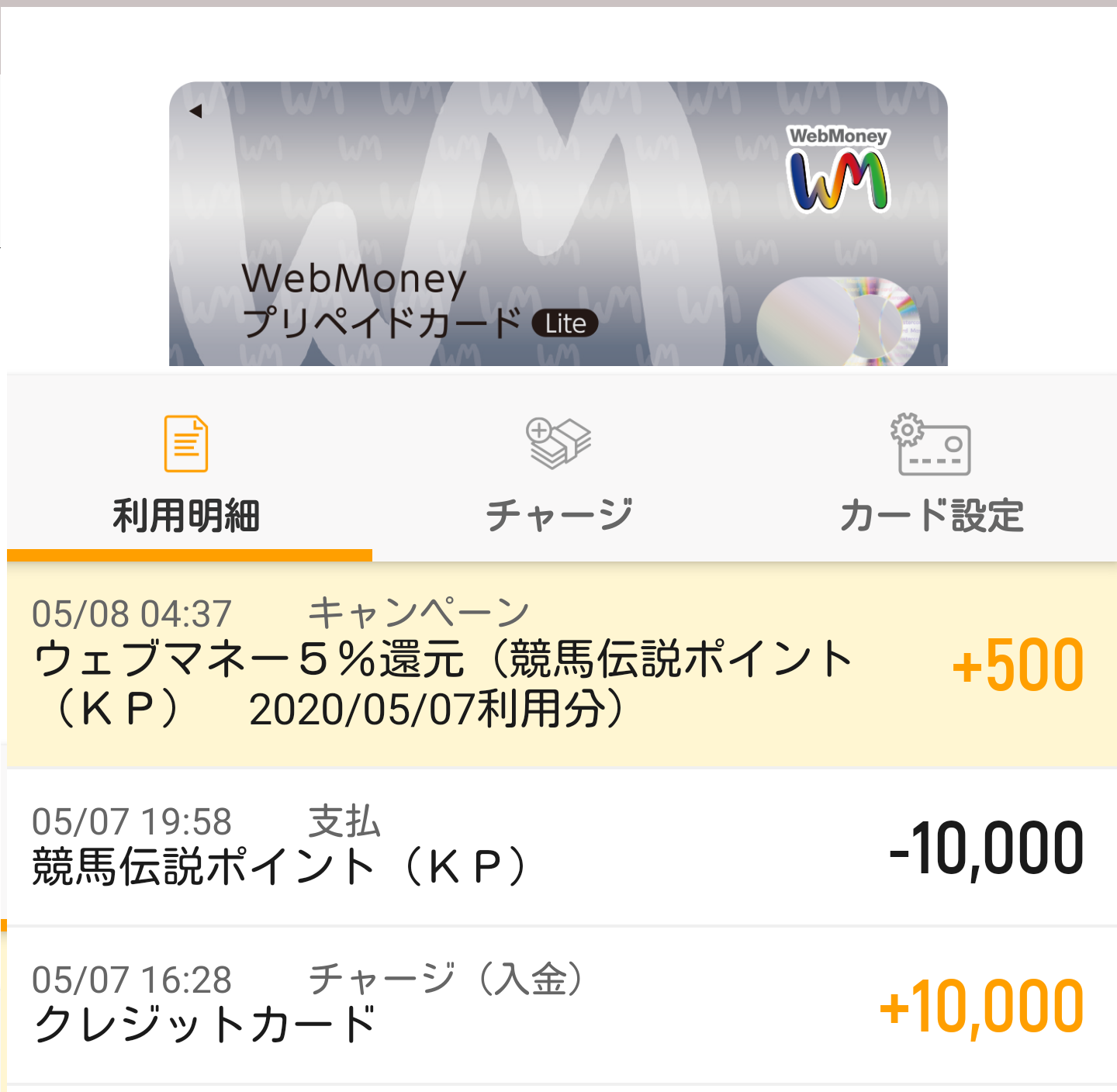The height and width of the screenshot is (1092, 1117).
Task: Open the +500 キャンペーン transaction
Action: pos(558,665)
